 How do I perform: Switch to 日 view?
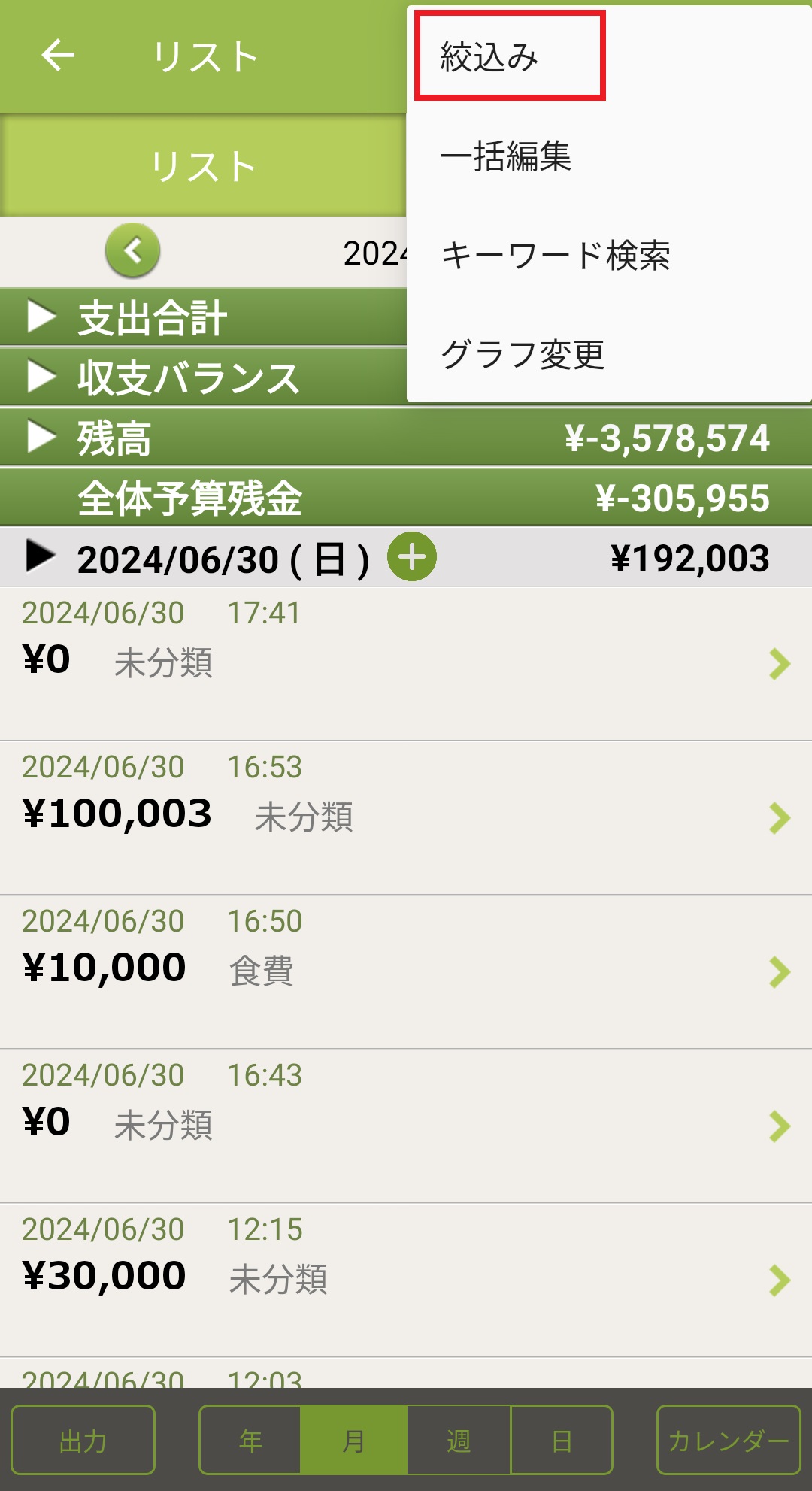tap(561, 1440)
